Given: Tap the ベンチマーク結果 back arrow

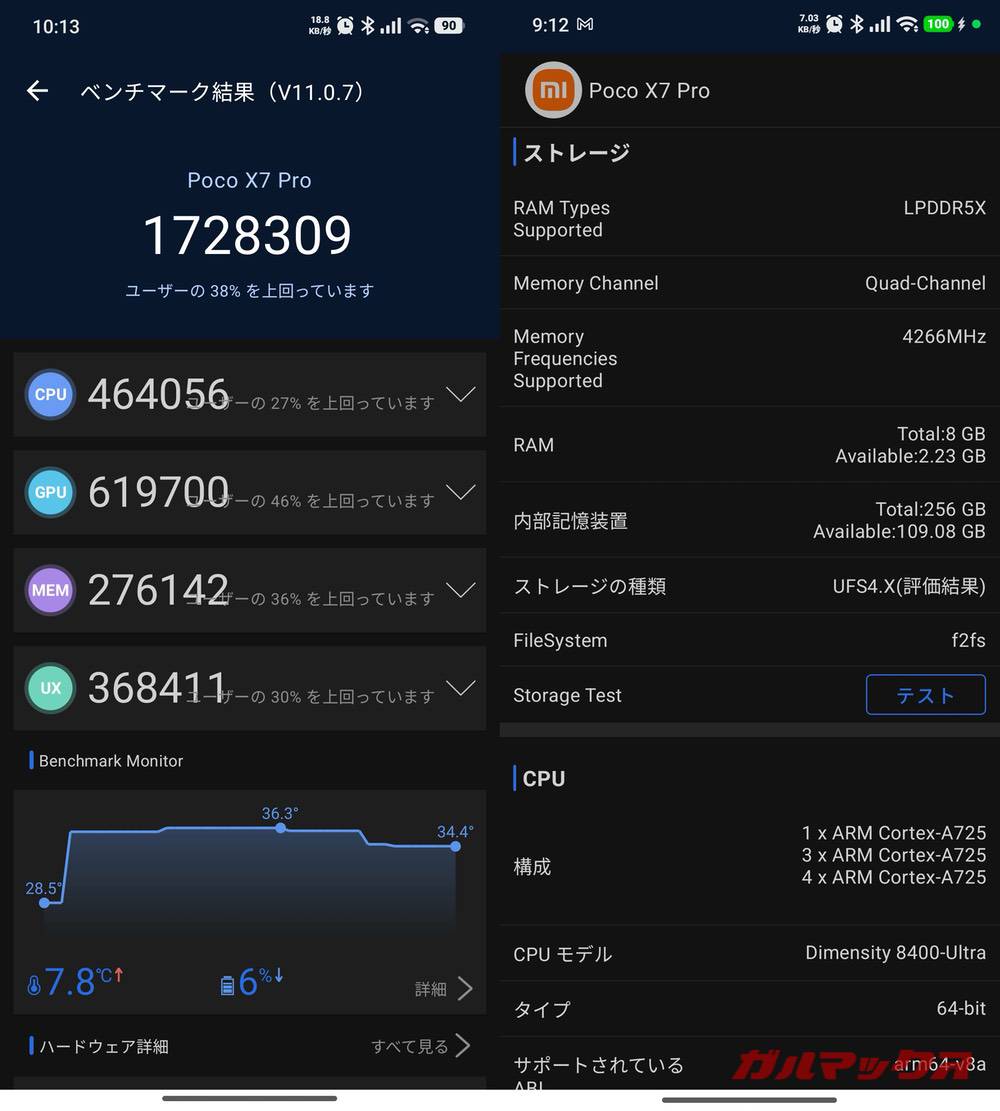Looking at the screenshot, I should [37, 91].
